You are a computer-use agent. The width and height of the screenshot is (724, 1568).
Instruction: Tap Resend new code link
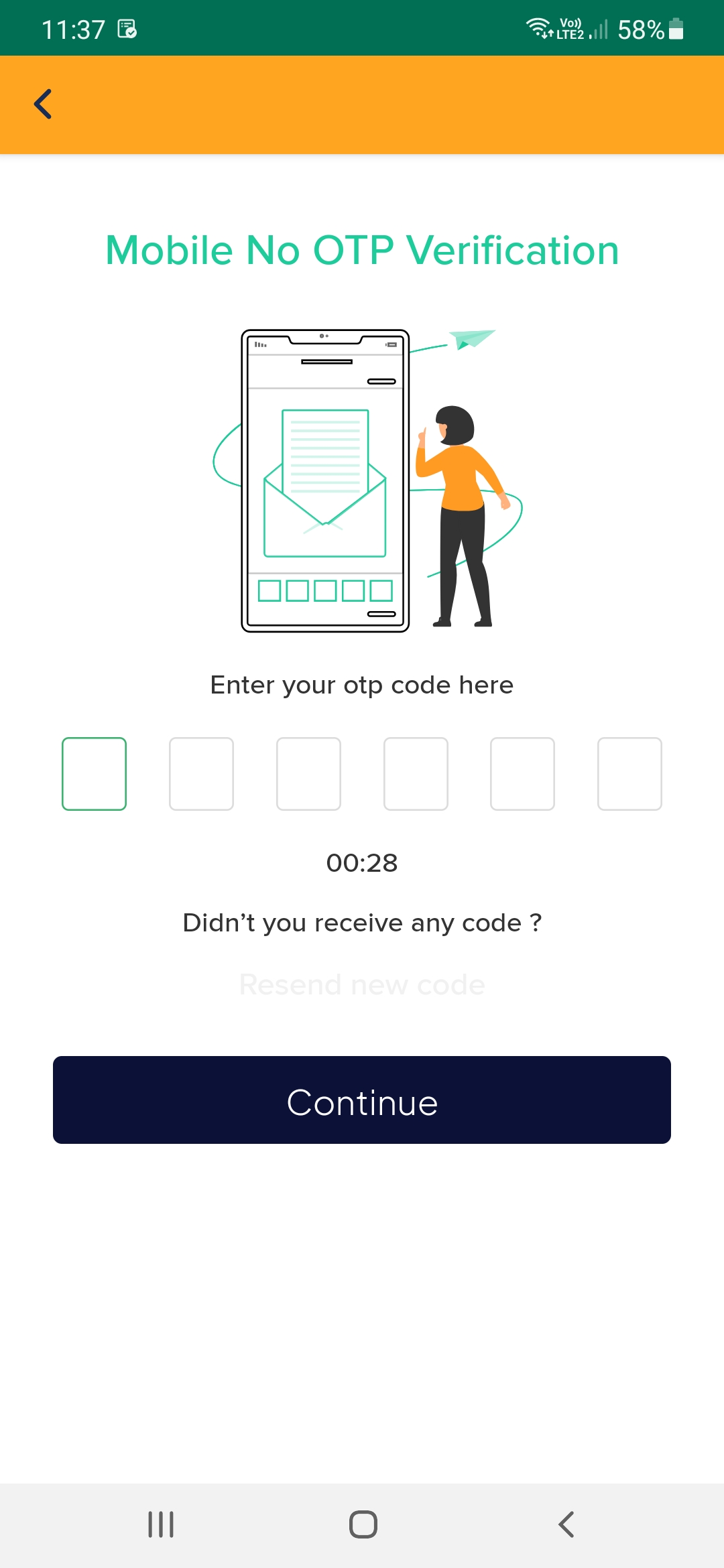(362, 984)
